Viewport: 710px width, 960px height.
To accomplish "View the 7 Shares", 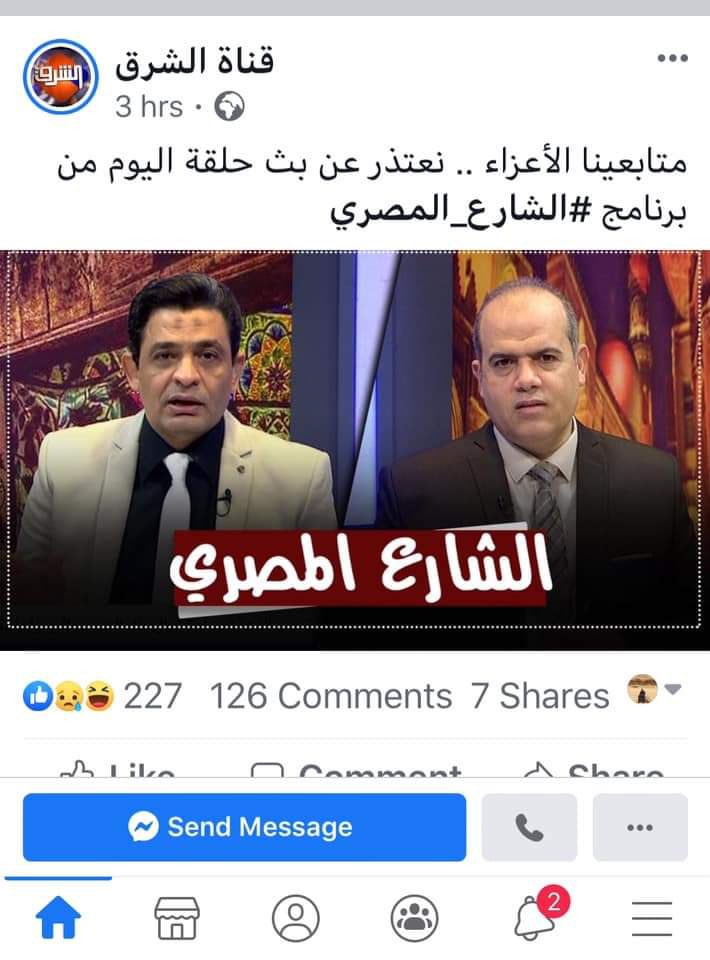I will (540, 695).
